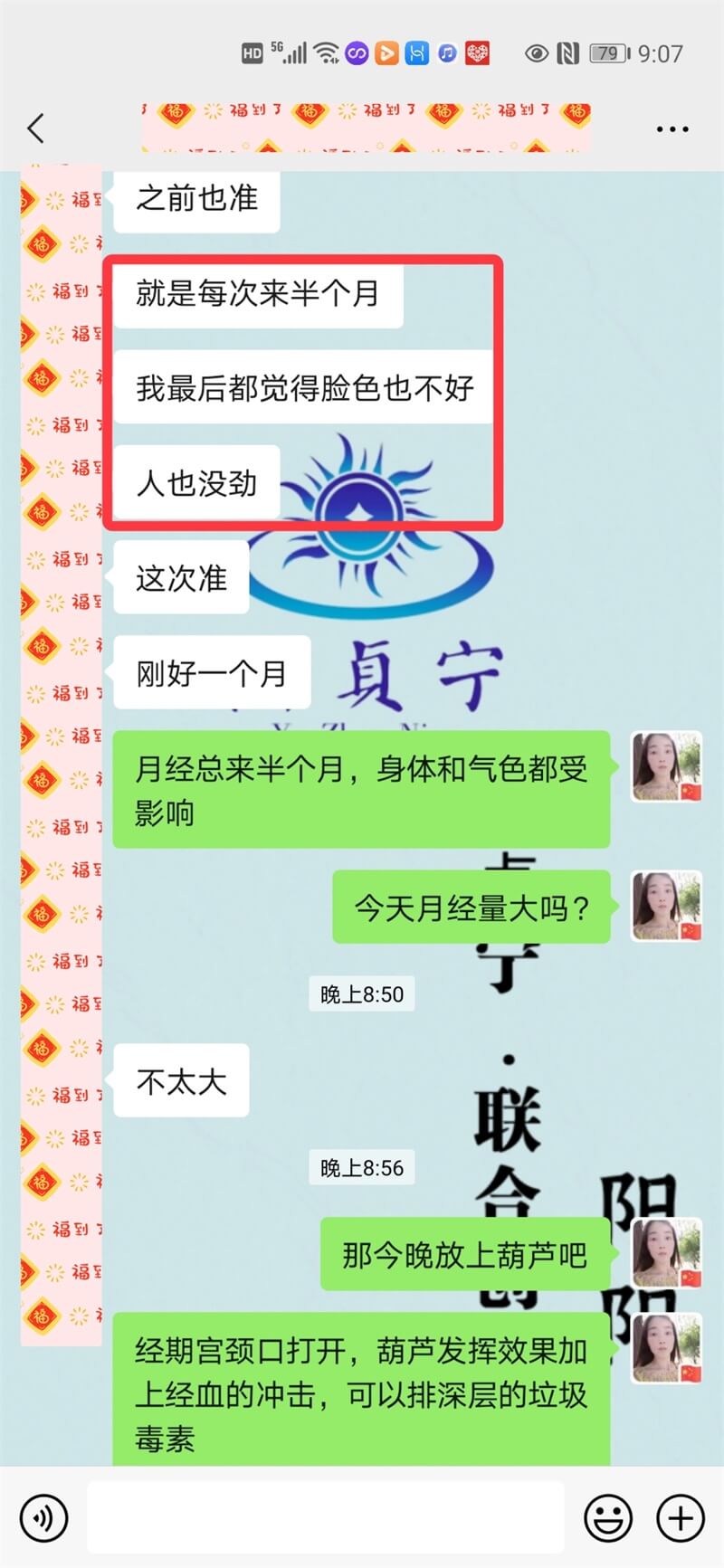Focus the message text field

[x=326, y=1517]
